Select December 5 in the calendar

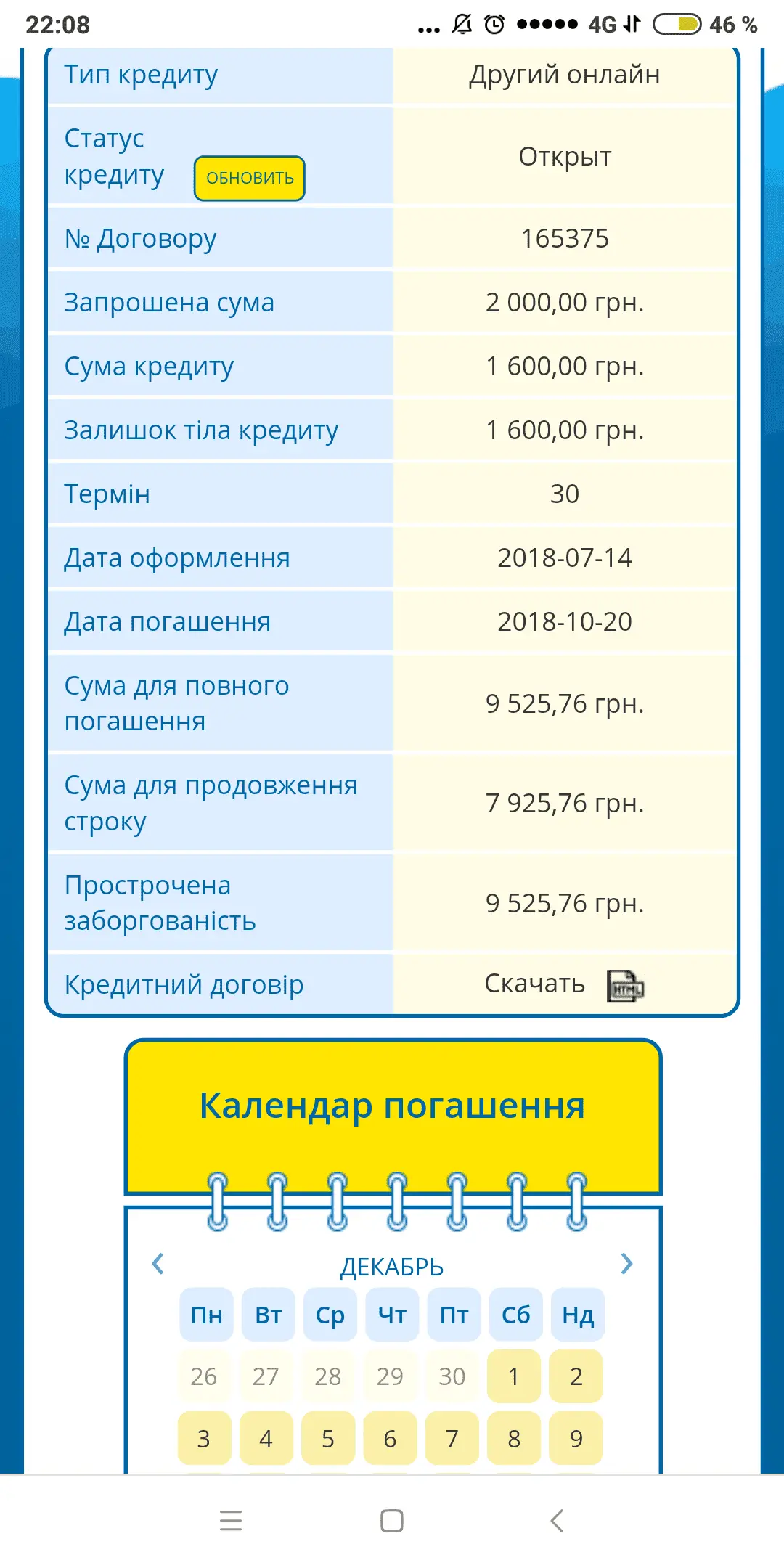tap(328, 1439)
